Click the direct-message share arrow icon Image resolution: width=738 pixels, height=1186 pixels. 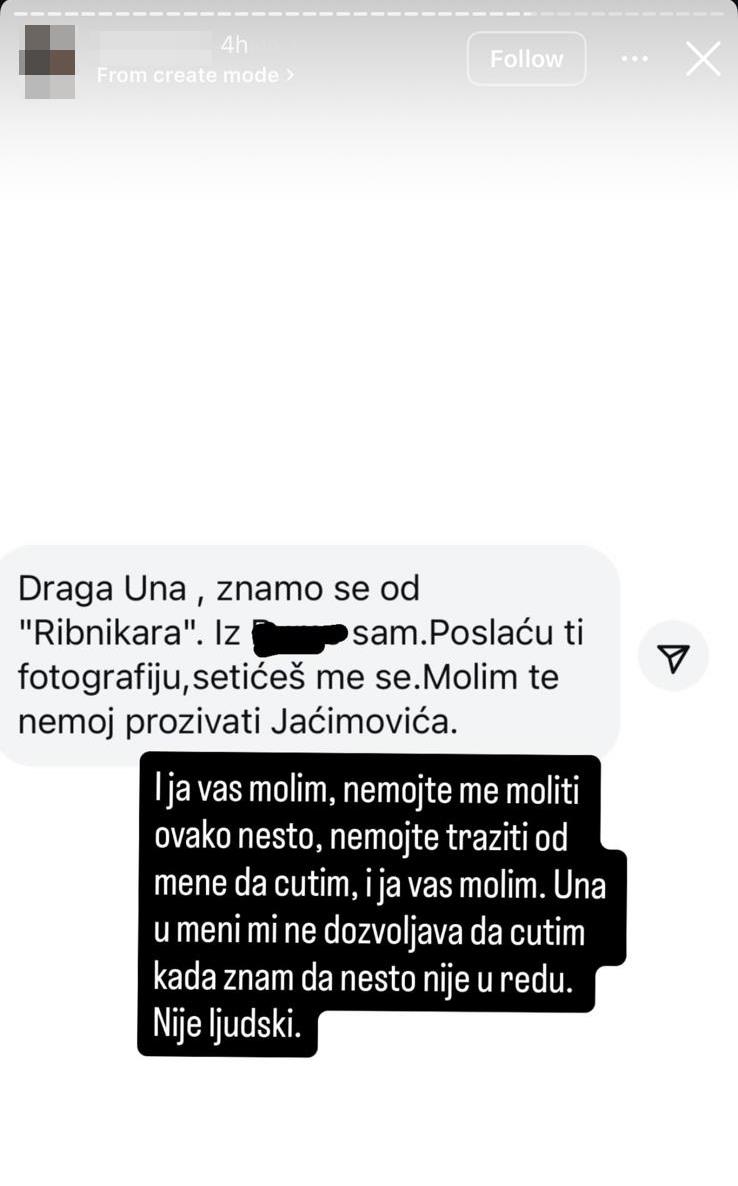tap(674, 656)
